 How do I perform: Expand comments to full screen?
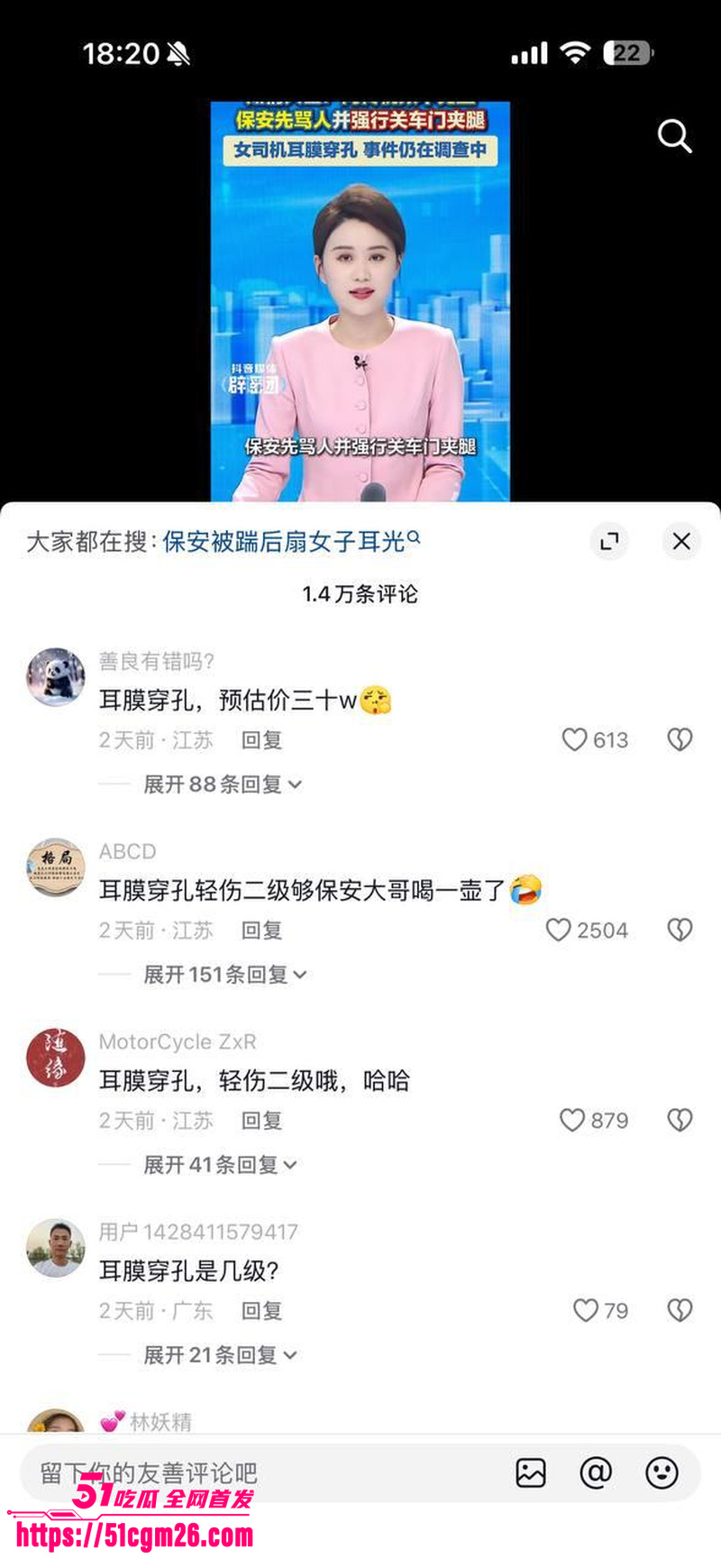609,541
